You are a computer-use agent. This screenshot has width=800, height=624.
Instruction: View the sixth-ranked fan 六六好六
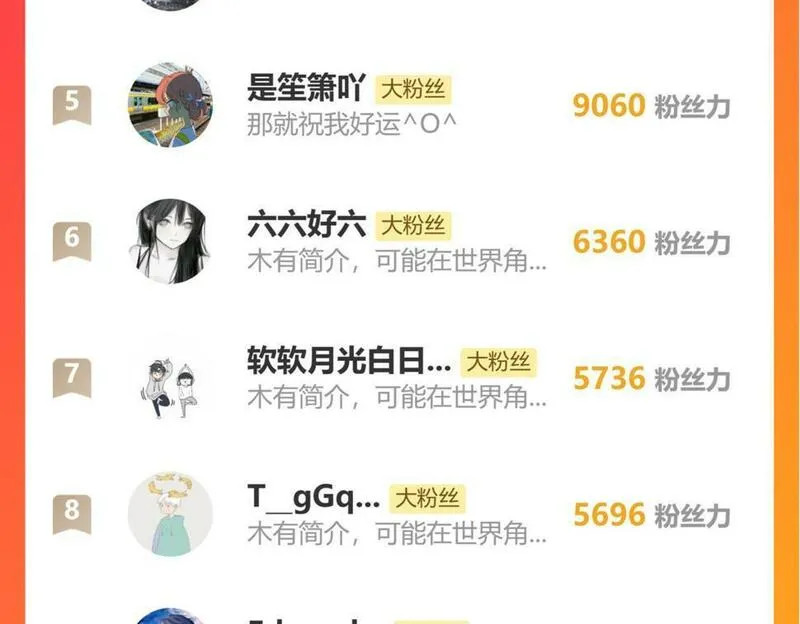(306, 225)
